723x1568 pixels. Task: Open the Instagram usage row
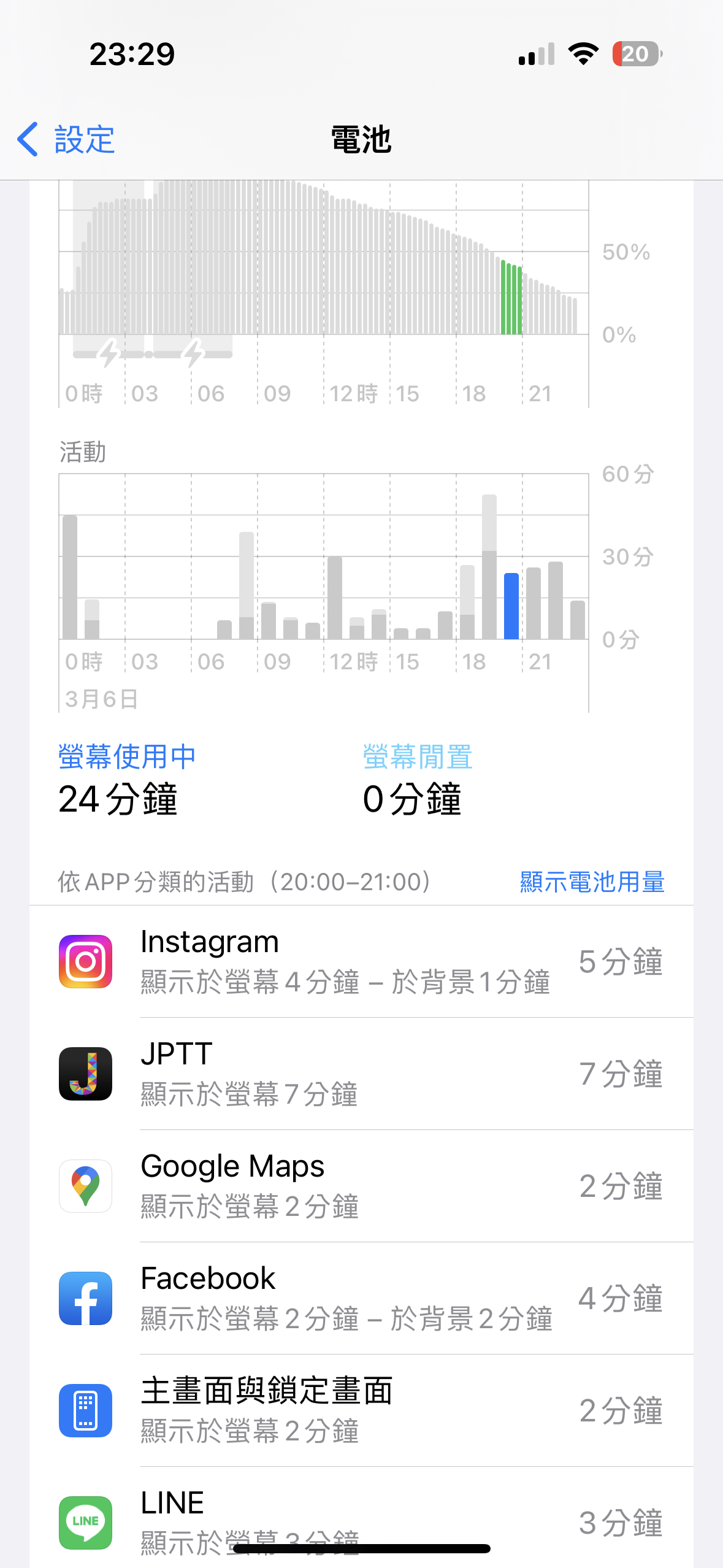361,961
